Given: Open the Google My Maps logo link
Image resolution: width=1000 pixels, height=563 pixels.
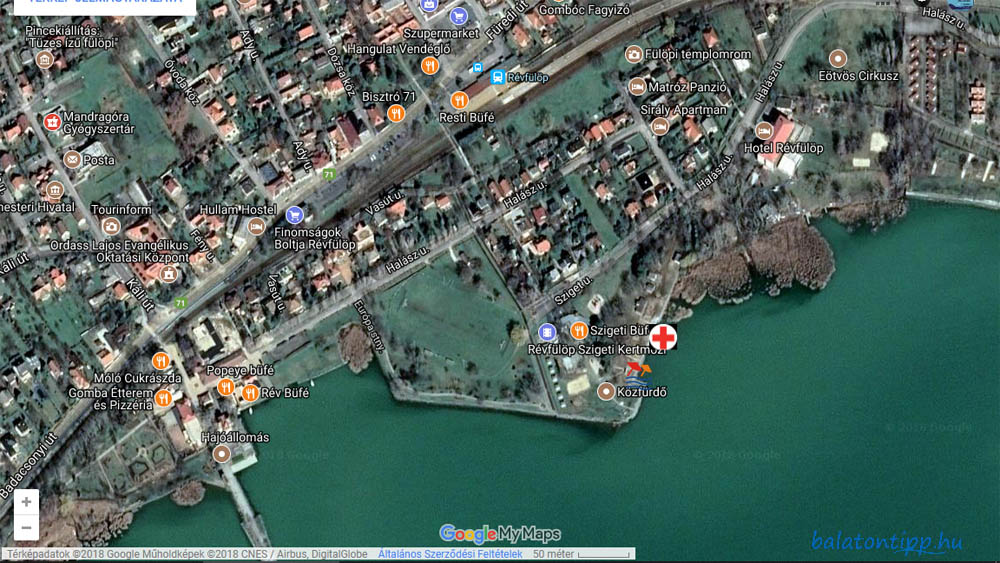Looking at the screenshot, I should (x=500, y=534).
